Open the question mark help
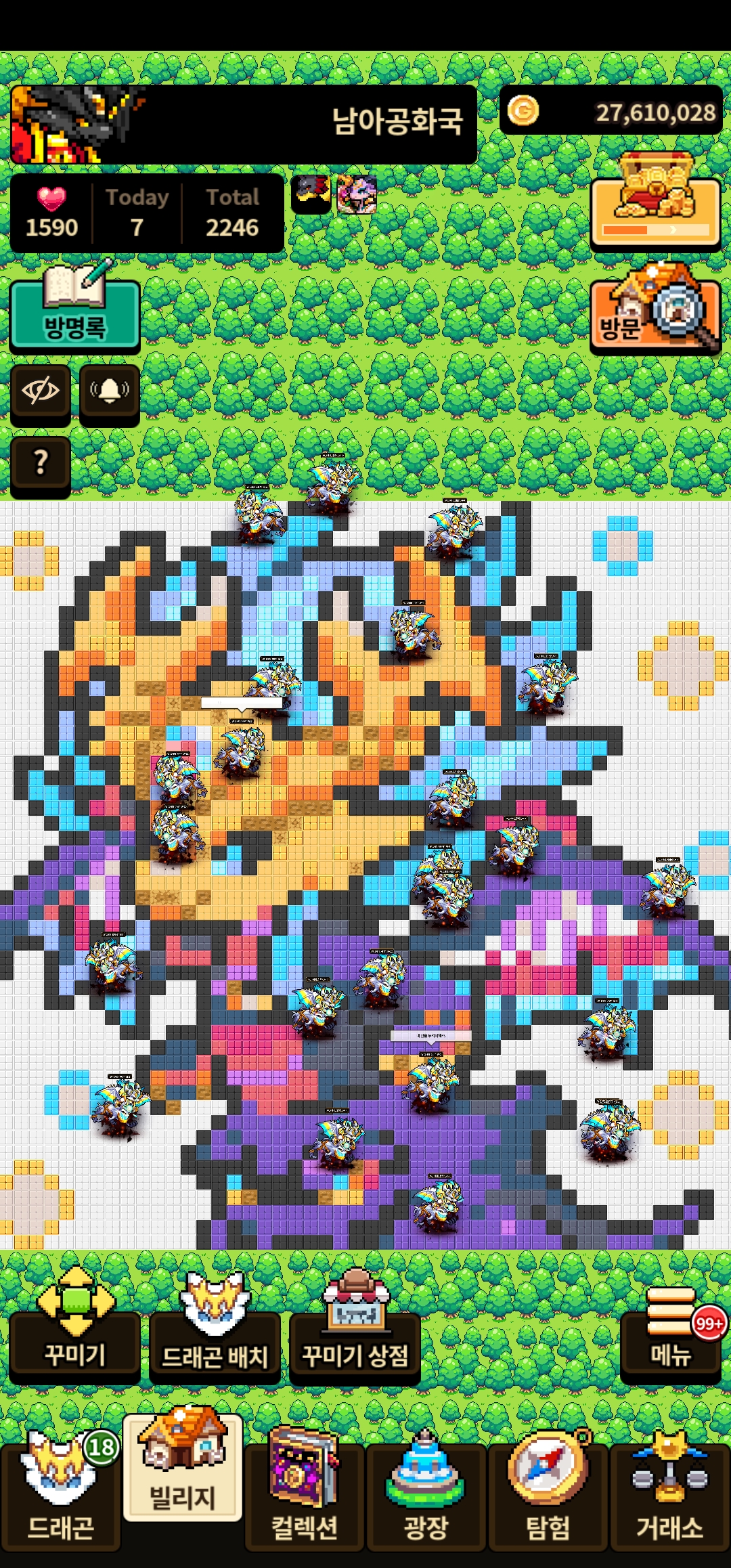 [x=41, y=463]
